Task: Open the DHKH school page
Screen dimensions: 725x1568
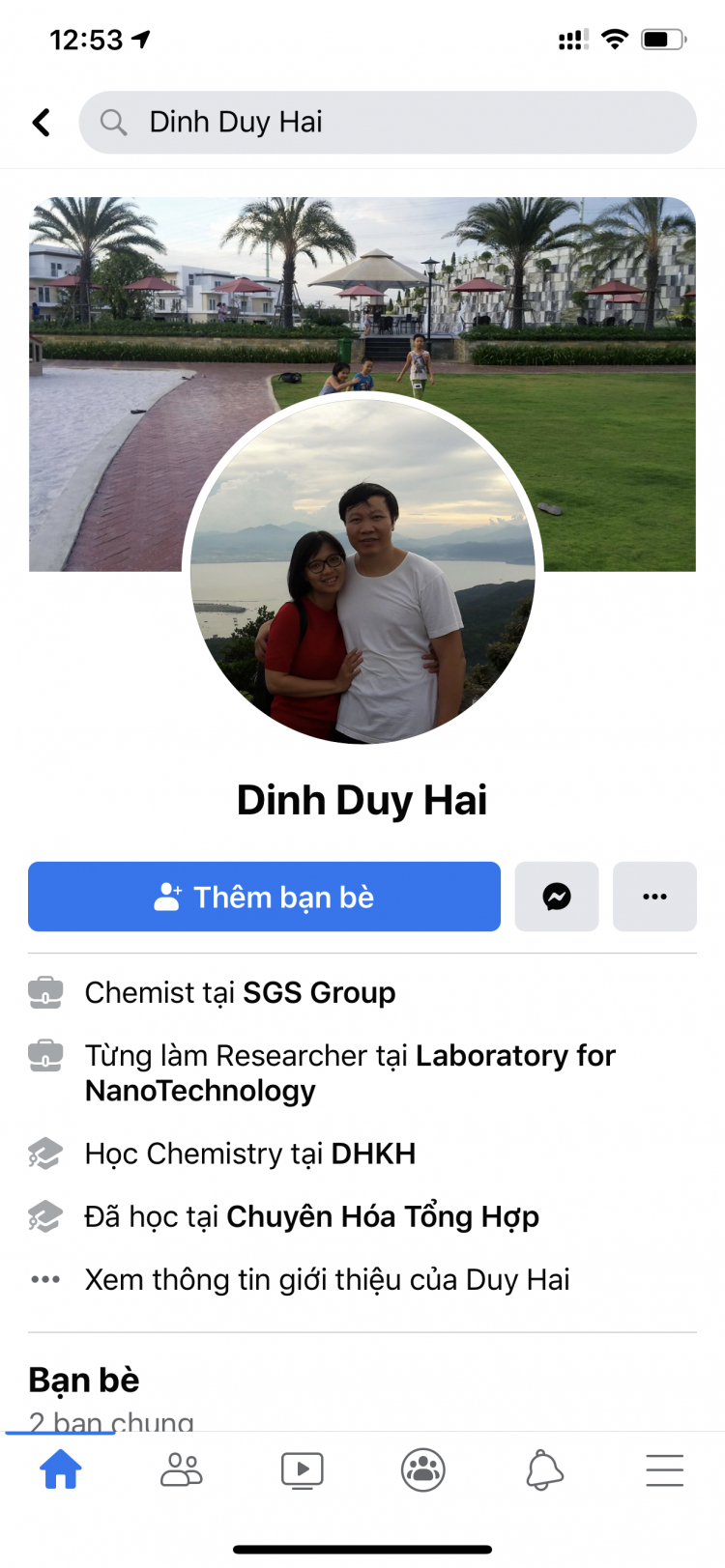Action: (373, 1154)
